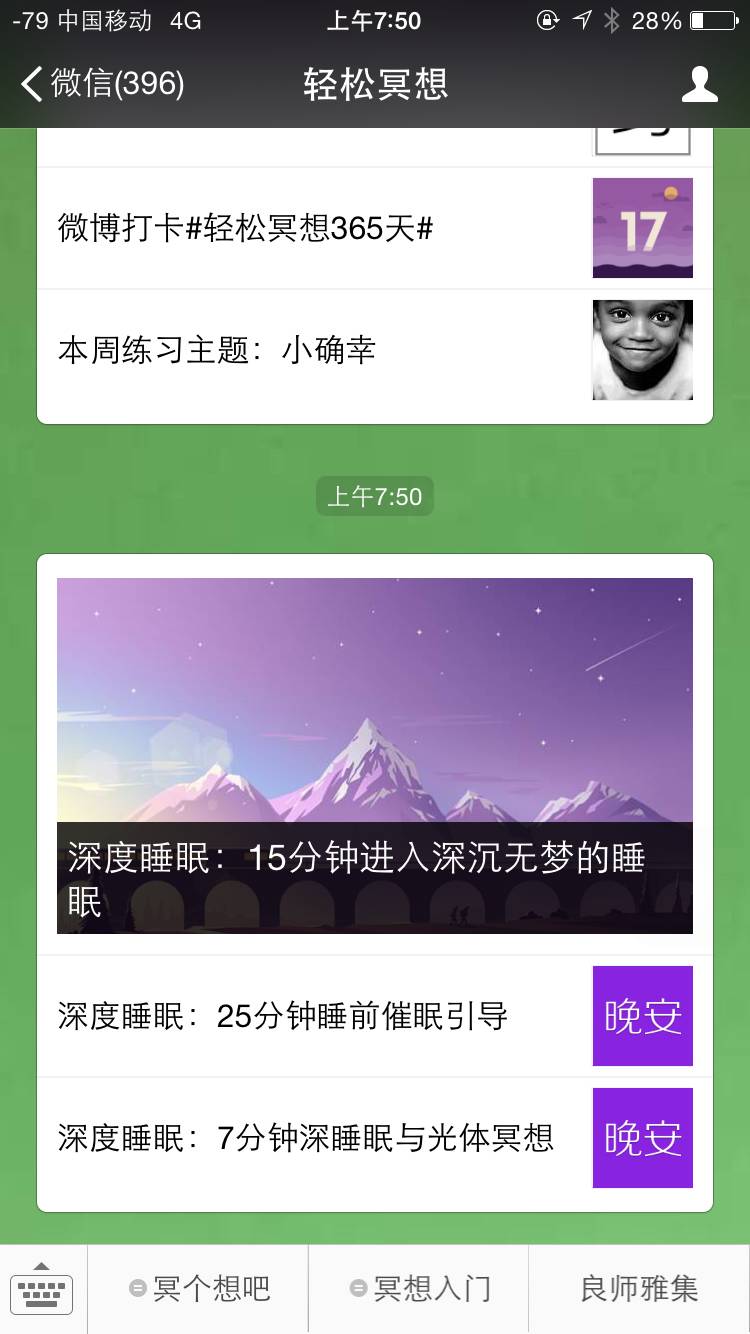Go back to the 微信 chat list
Image resolution: width=750 pixels, height=1334 pixels.
[x=100, y=84]
